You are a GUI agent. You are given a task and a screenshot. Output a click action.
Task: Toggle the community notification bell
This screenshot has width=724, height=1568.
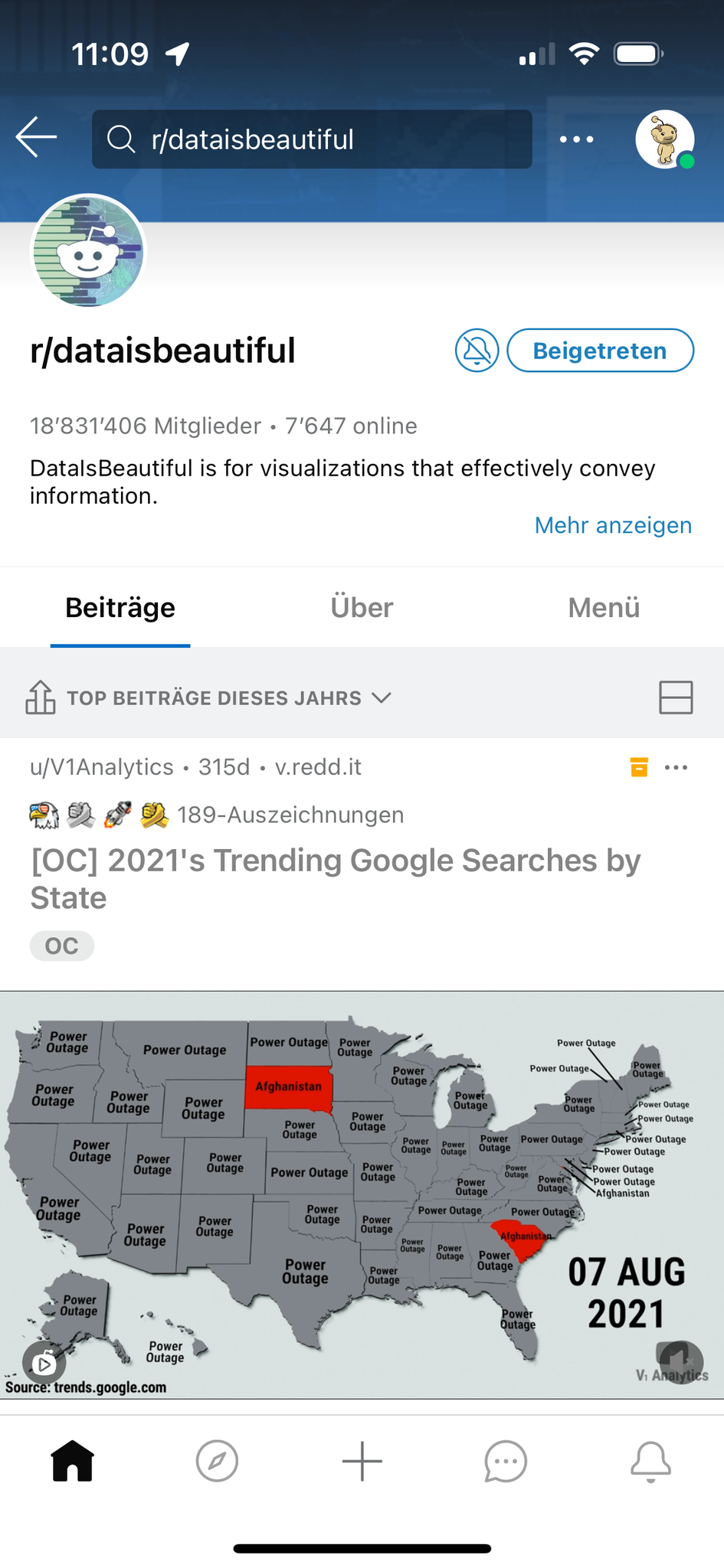click(x=477, y=351)
